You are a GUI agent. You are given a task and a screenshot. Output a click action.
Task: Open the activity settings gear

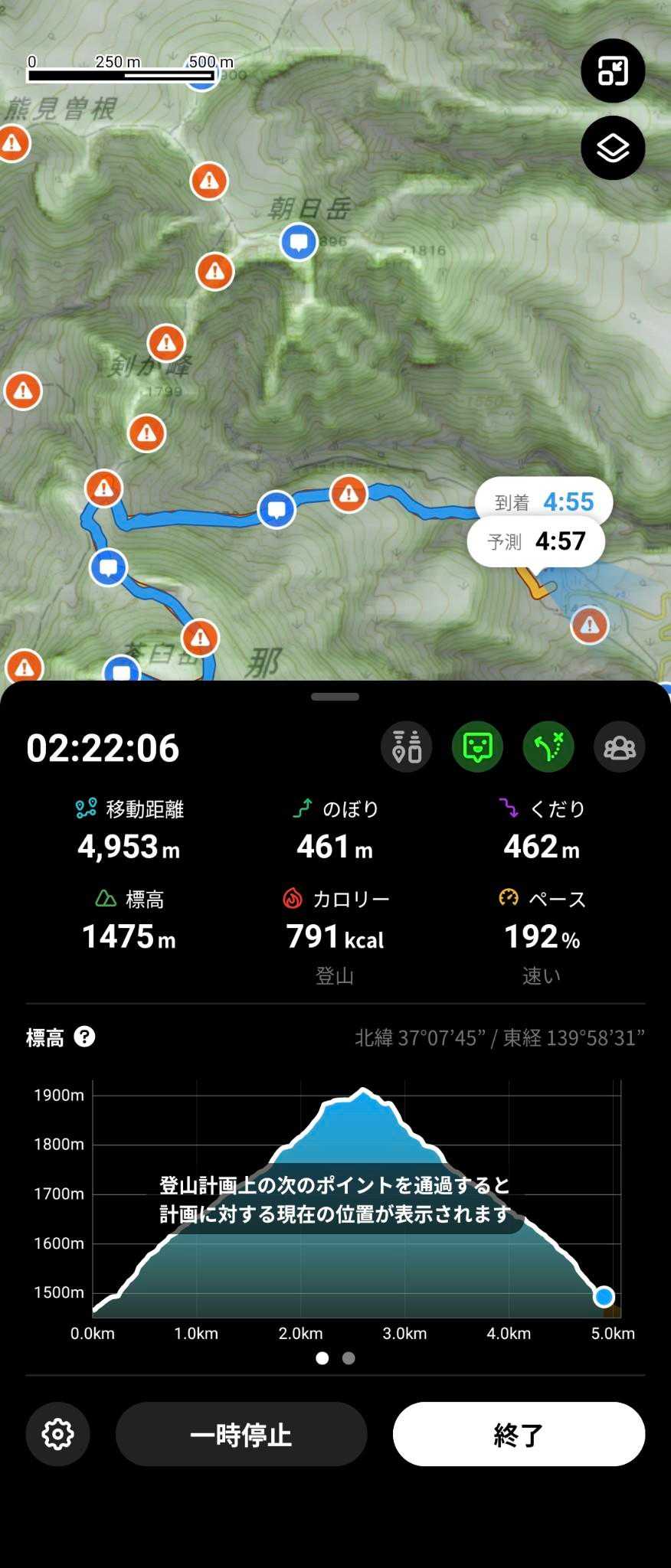coord(58,1434)
